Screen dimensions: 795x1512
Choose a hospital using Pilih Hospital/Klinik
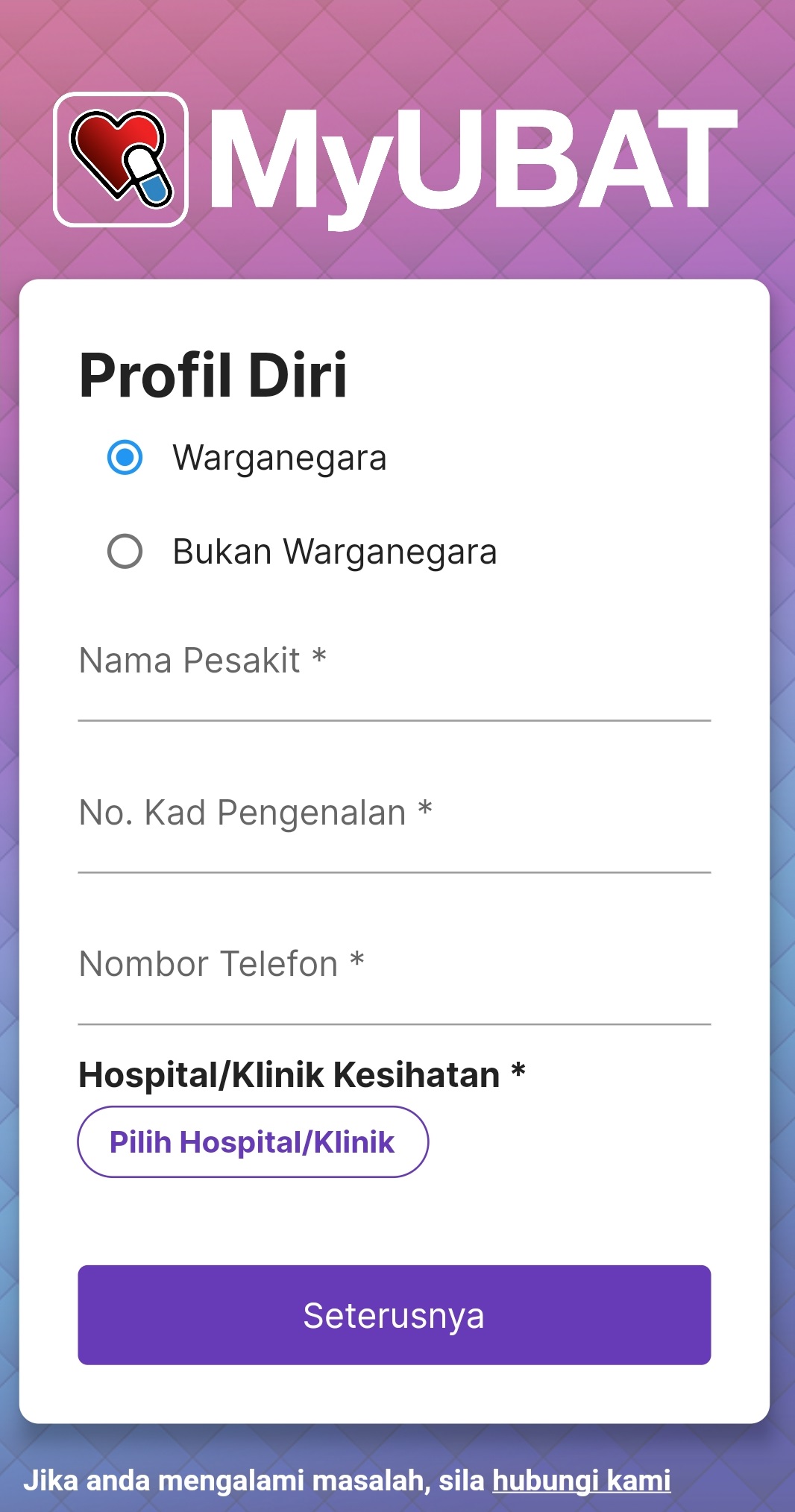[253, 1141]
